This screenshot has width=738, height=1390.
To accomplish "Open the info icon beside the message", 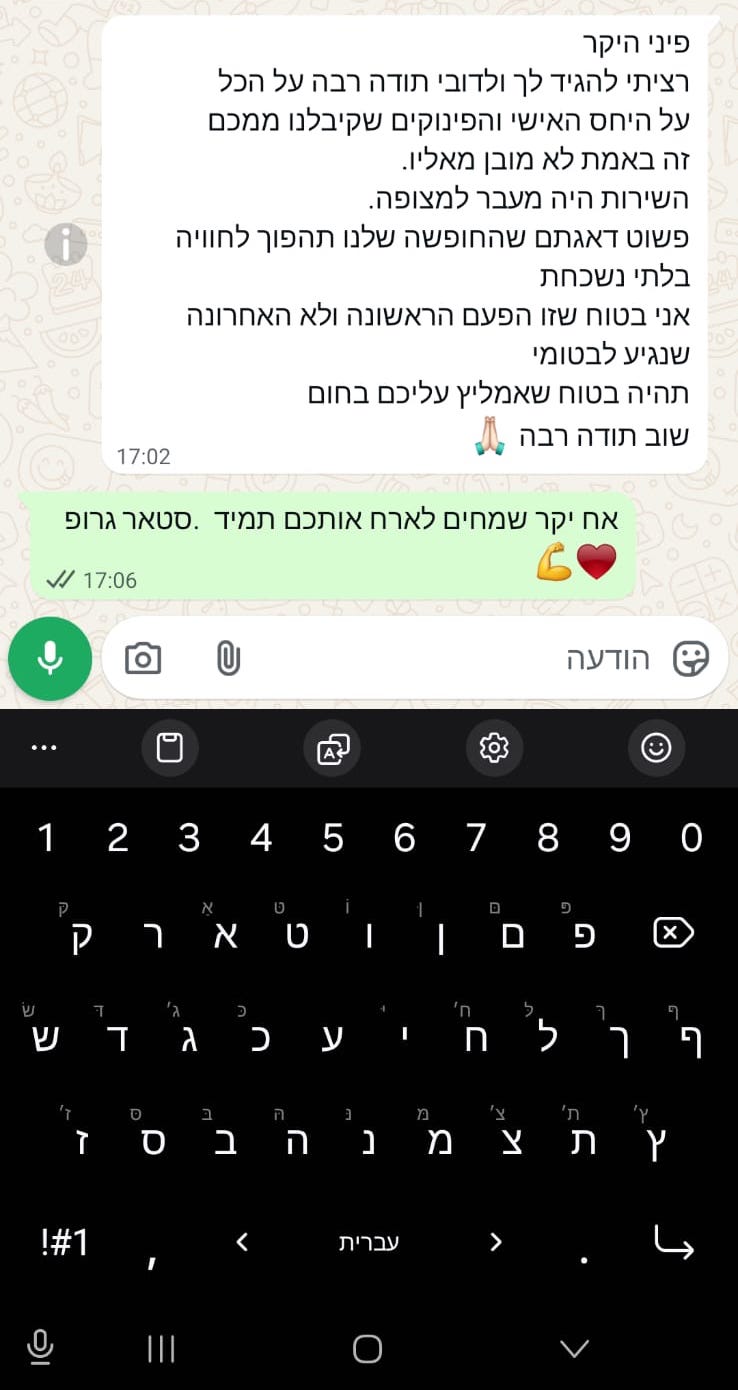I will coord(66,243).
